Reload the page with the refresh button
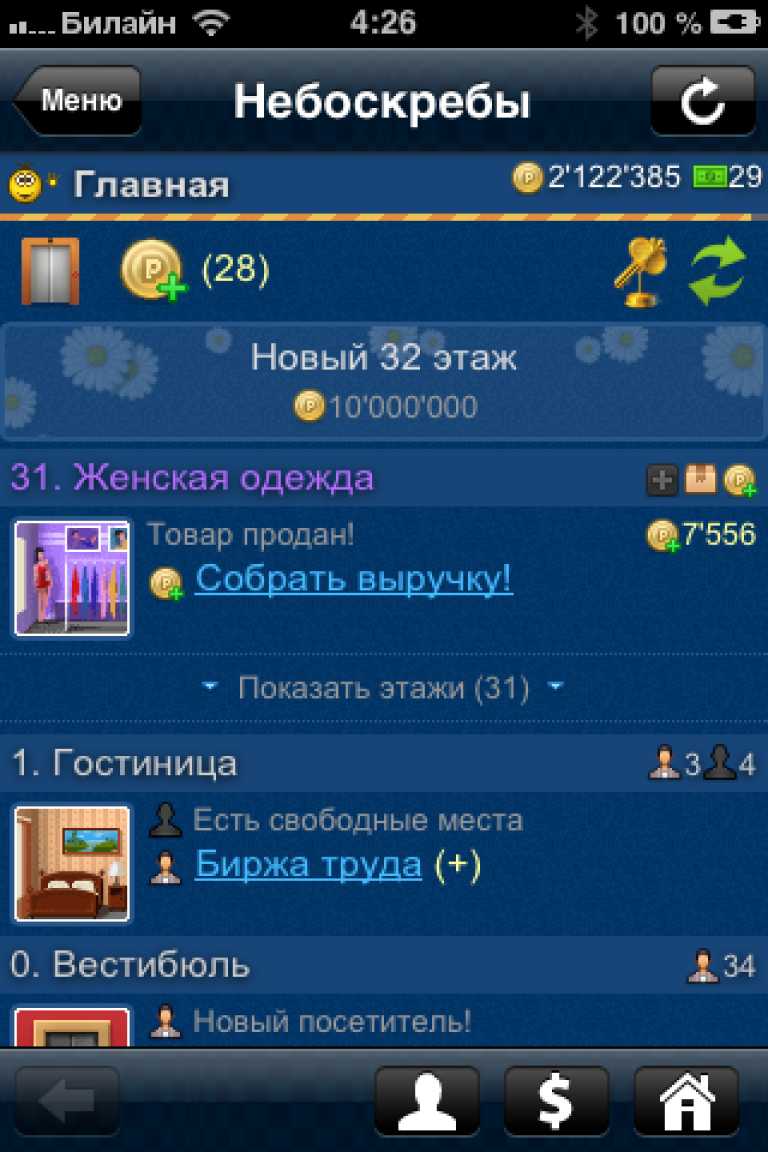Image resolution: width=768 pixels, height=1152 pixels. (x=702, y=101)
